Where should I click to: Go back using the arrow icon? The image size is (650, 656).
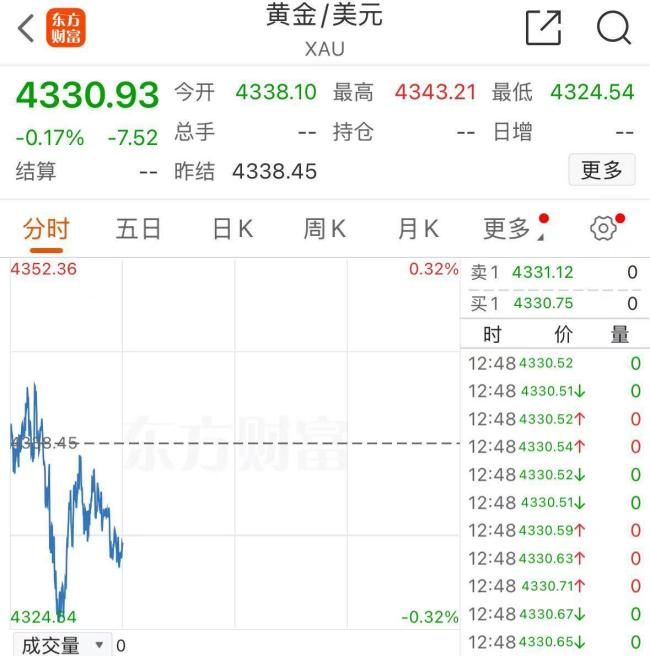(x=26, y=28)
